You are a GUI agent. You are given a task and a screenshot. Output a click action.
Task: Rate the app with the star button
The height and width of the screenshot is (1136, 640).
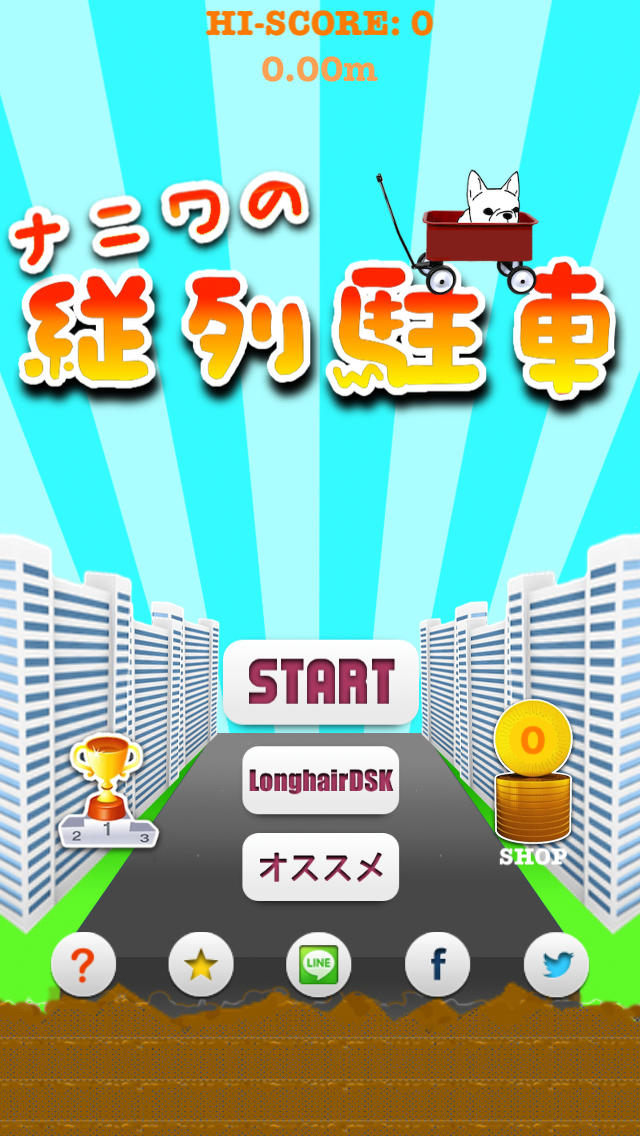tap(201, 965)
